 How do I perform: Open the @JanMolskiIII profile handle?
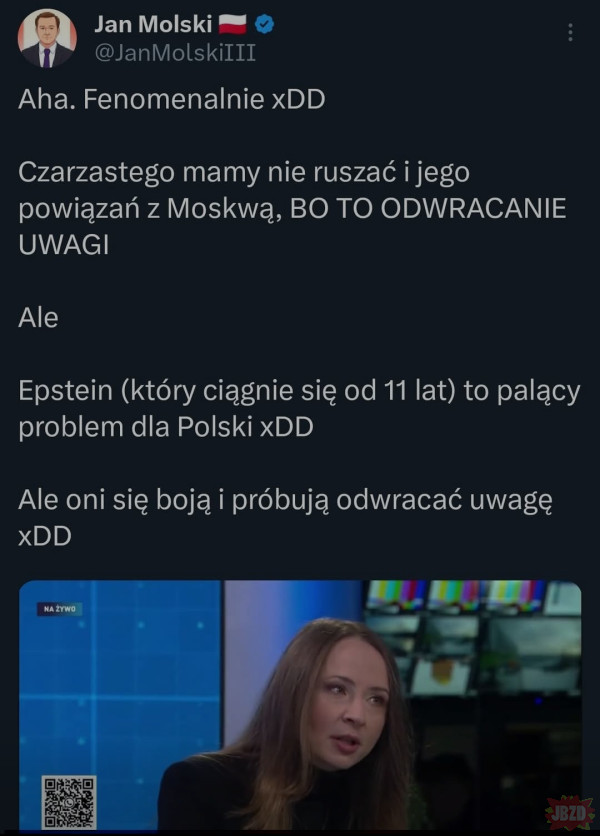coord(175,54)
